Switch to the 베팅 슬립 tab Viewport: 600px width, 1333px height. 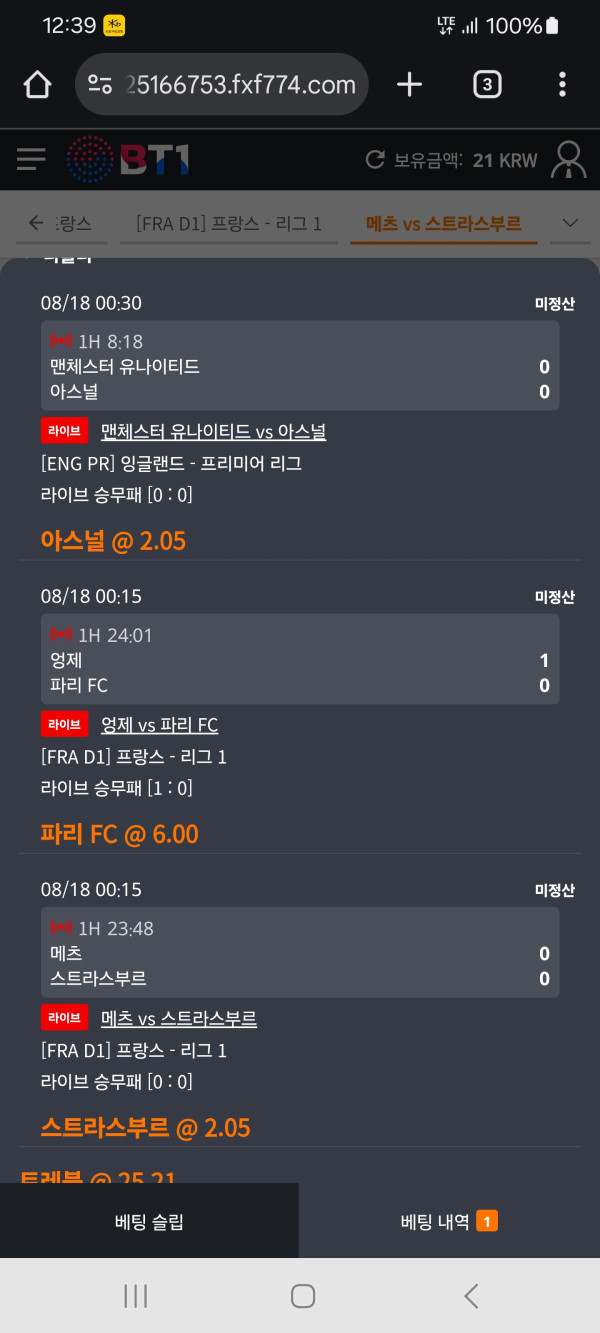coord(149,1221)
